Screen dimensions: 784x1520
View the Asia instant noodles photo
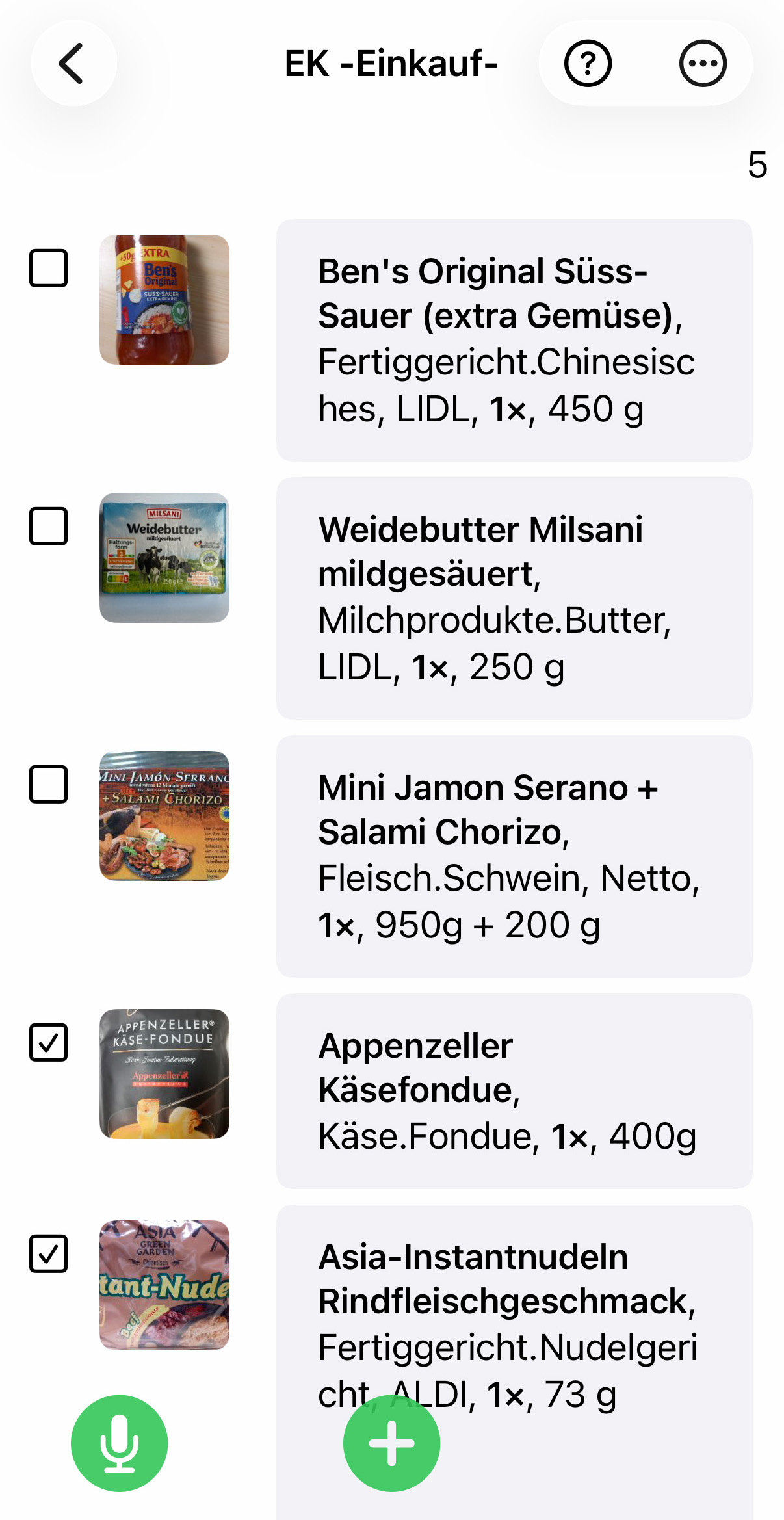coord(164,1285)
